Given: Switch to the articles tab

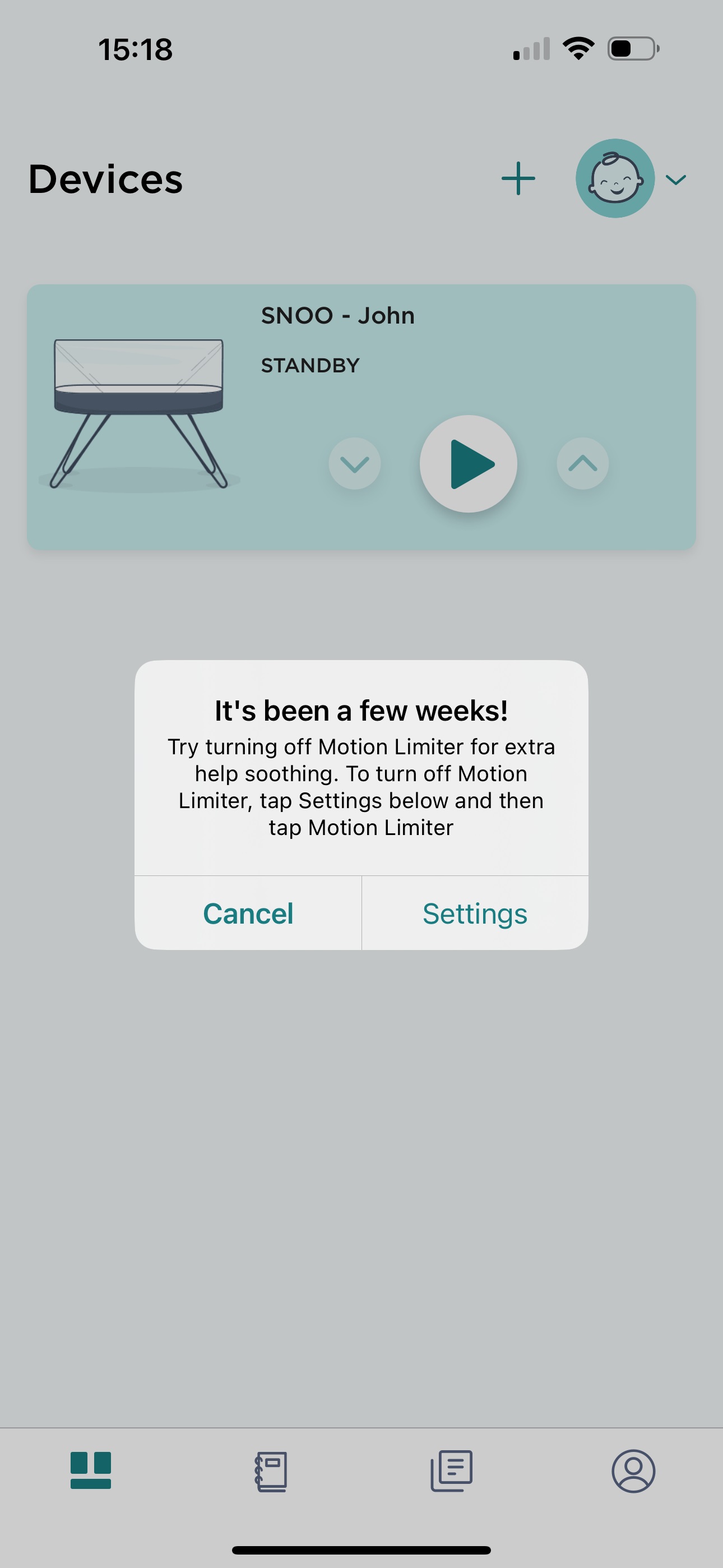Looking at the screenshot, I should [452, 1470].
